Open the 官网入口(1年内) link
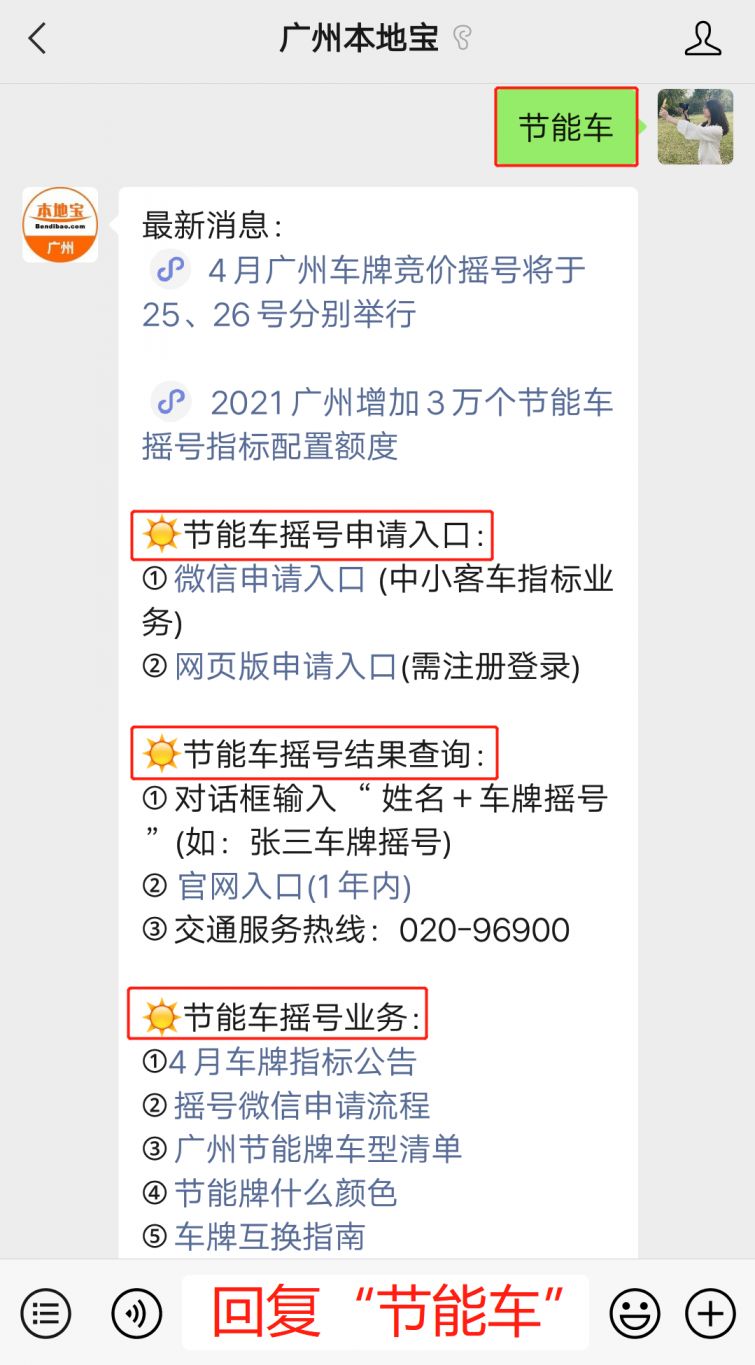Screen dimensions: 755x1365 294,886
